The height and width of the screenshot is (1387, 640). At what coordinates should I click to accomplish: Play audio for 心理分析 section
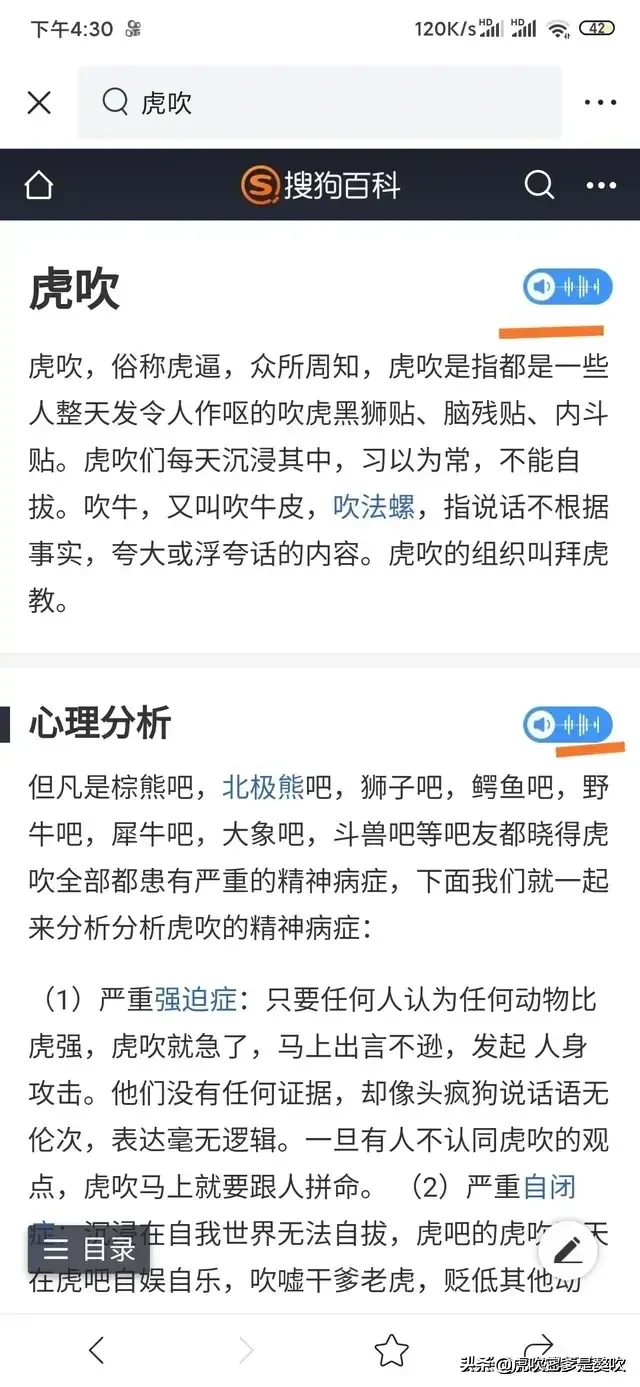566,724
